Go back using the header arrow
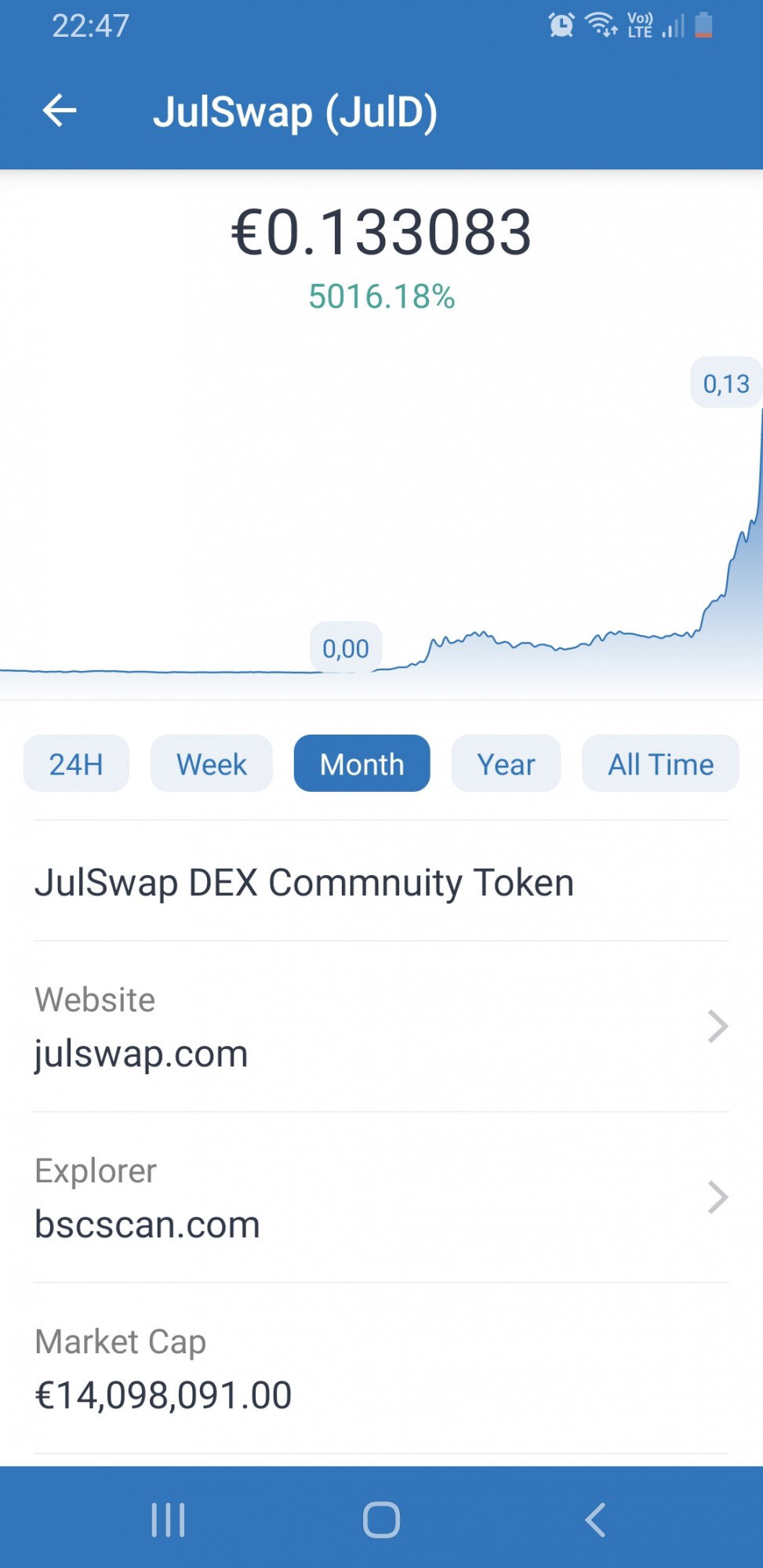This screenshot has width=763, height=1568. point(60,111)
